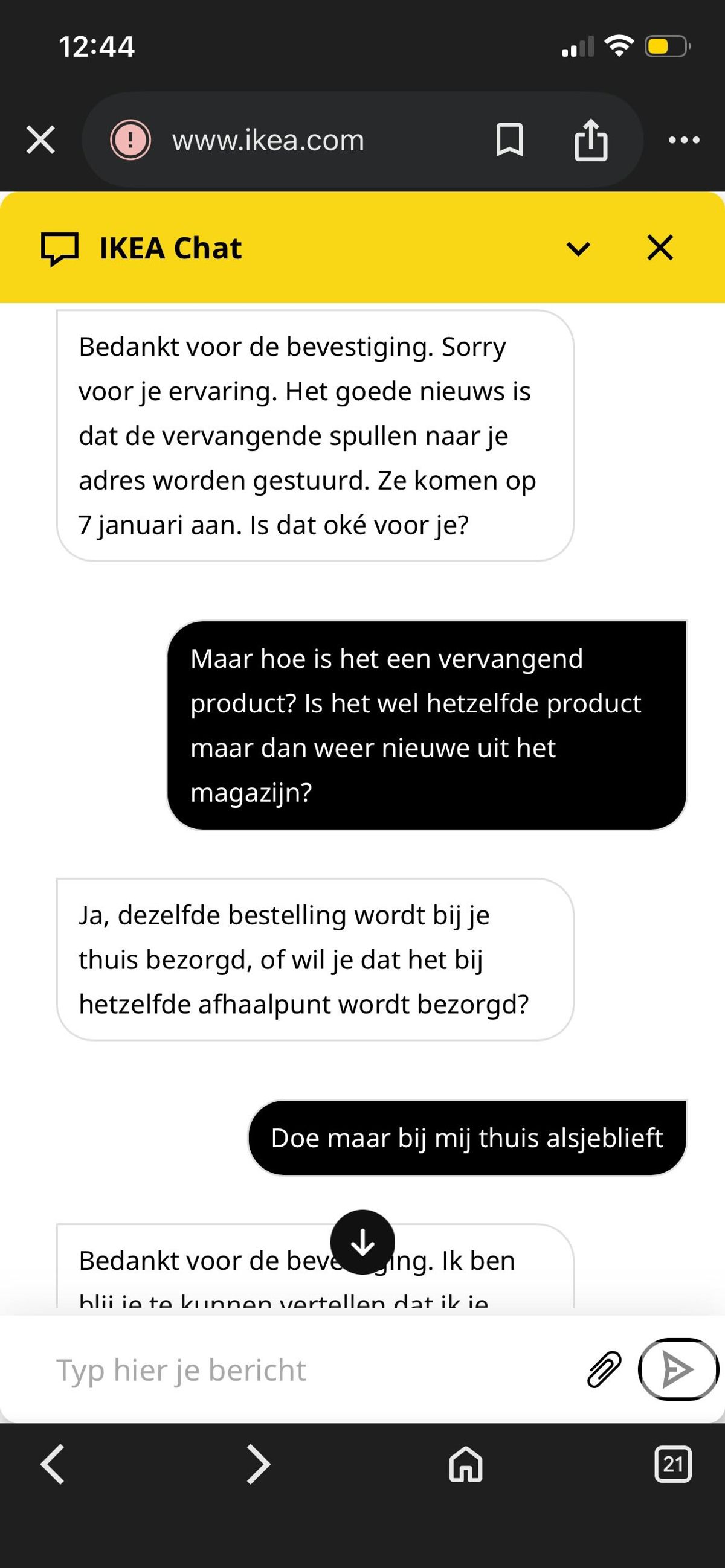Bookmark this IKEA page
Image resolution: width=725 pixels, height=1568 pixels.
pyautogui.click(x=509, y=140)
